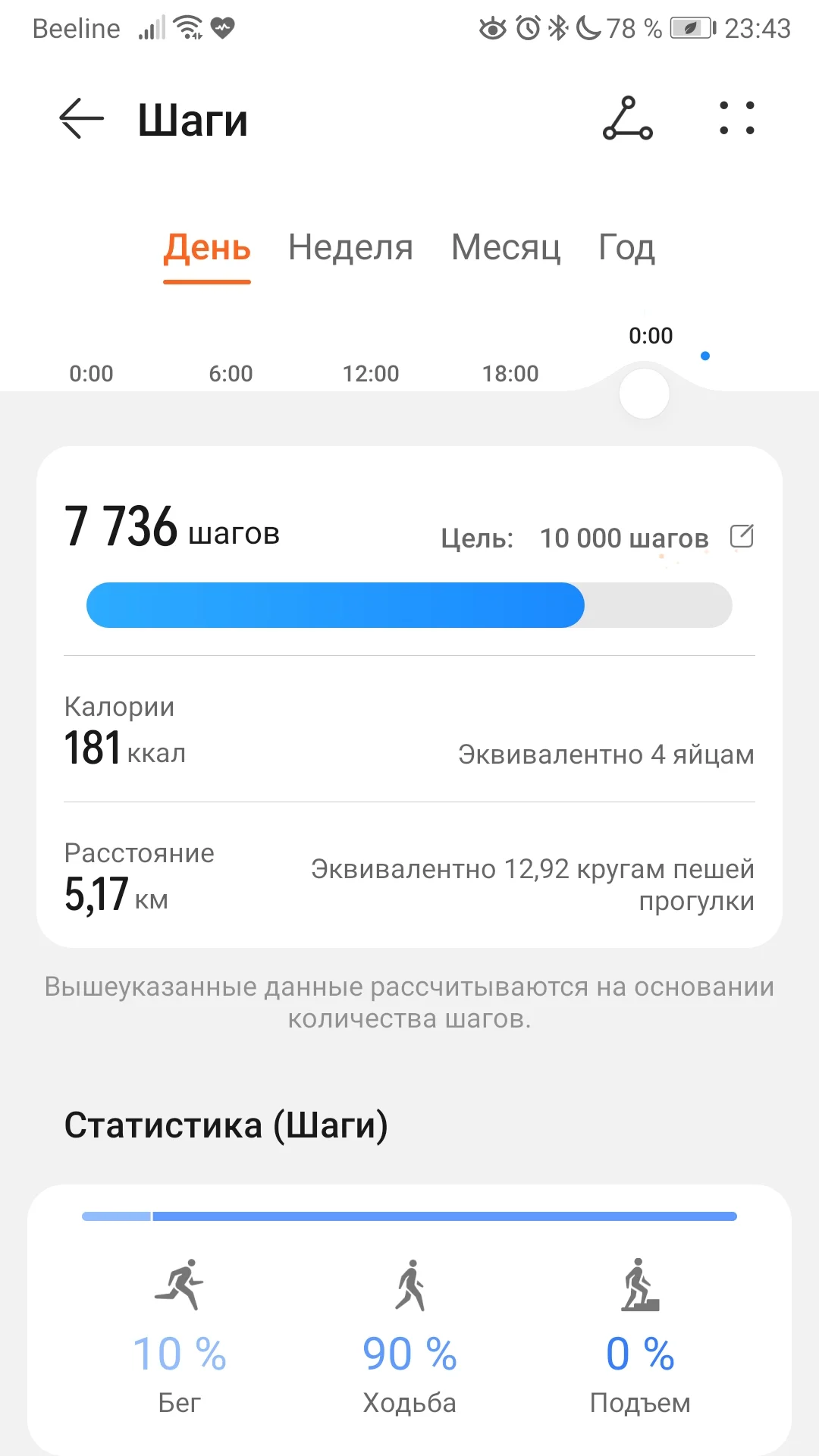
Task: Open the route/track icon in the app bar
Action: (x=627, y=119)
